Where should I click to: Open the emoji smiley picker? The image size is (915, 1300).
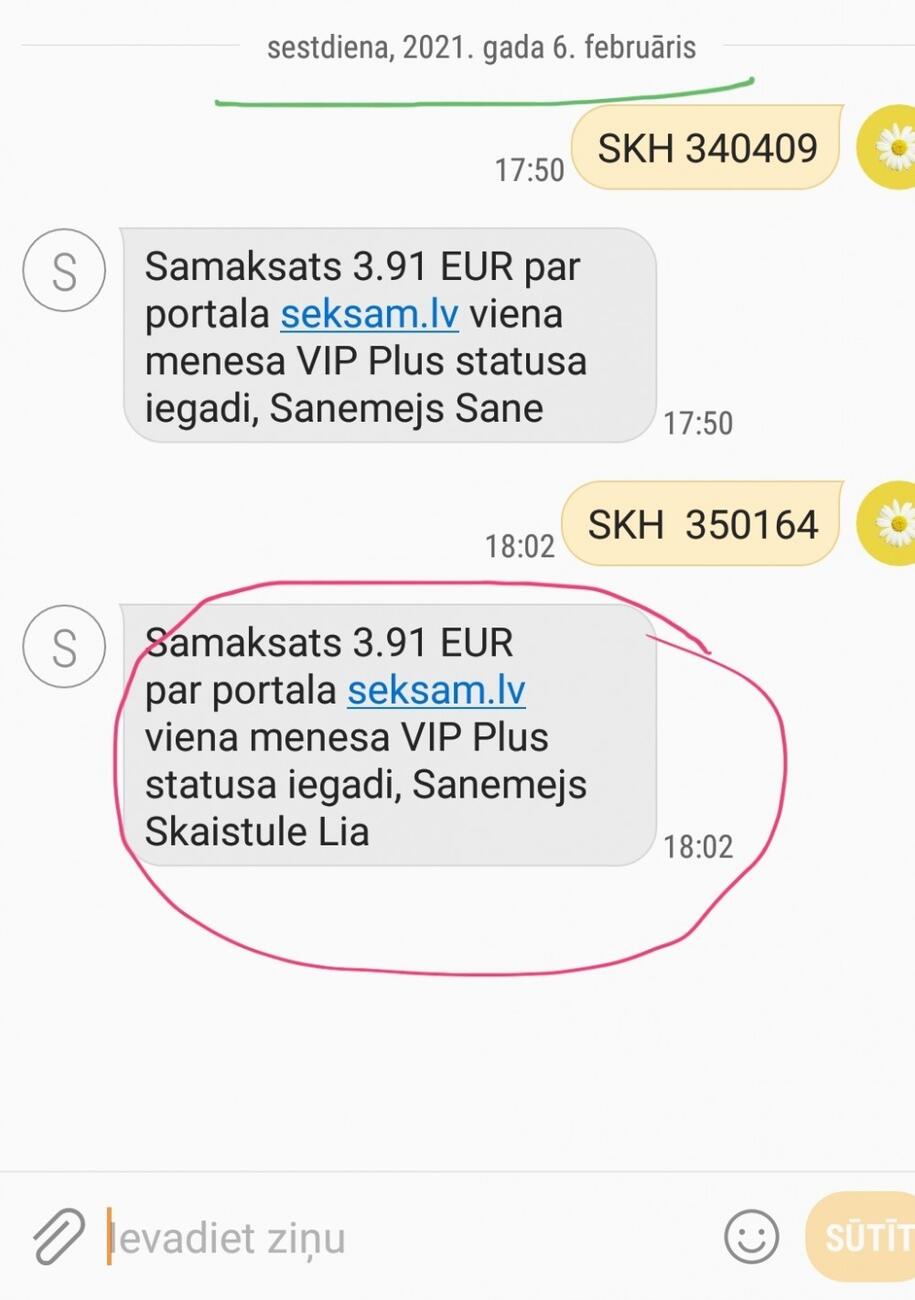[751, 1238]
